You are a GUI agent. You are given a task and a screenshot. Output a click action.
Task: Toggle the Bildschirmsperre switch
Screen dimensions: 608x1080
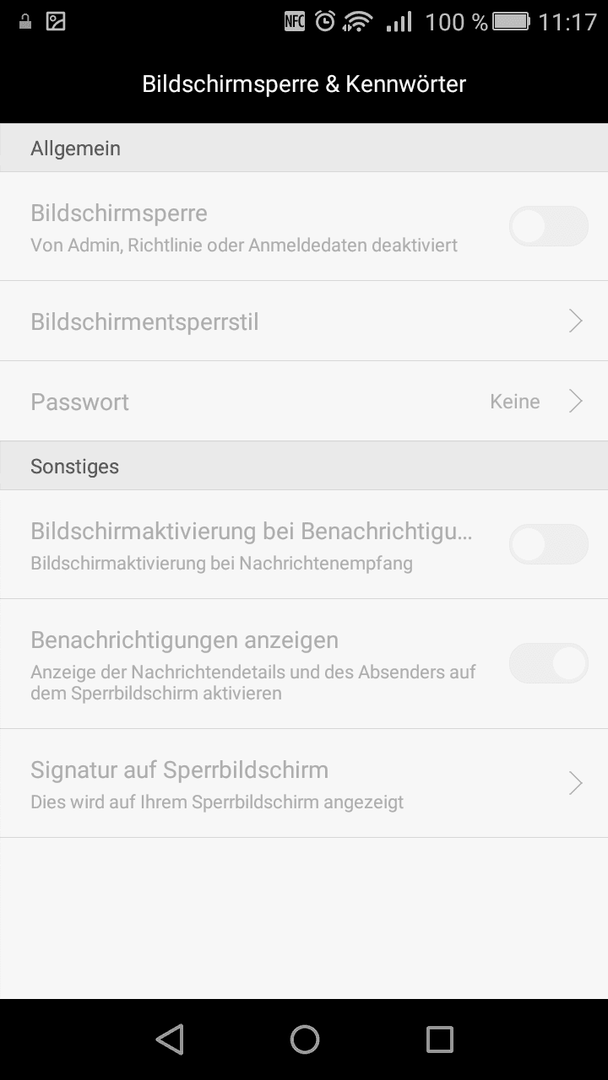[548, 226]
